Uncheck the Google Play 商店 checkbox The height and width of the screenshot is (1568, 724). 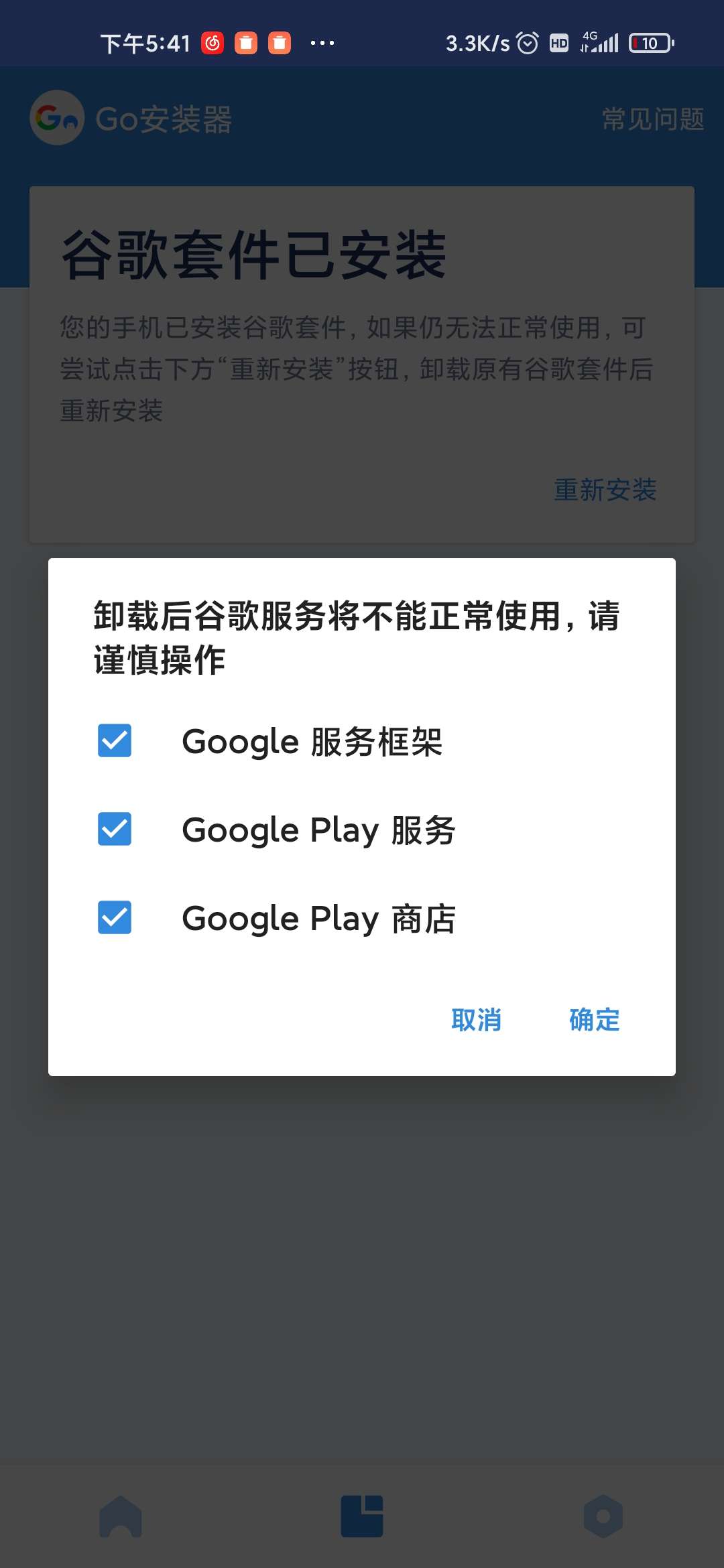point(115,917)
